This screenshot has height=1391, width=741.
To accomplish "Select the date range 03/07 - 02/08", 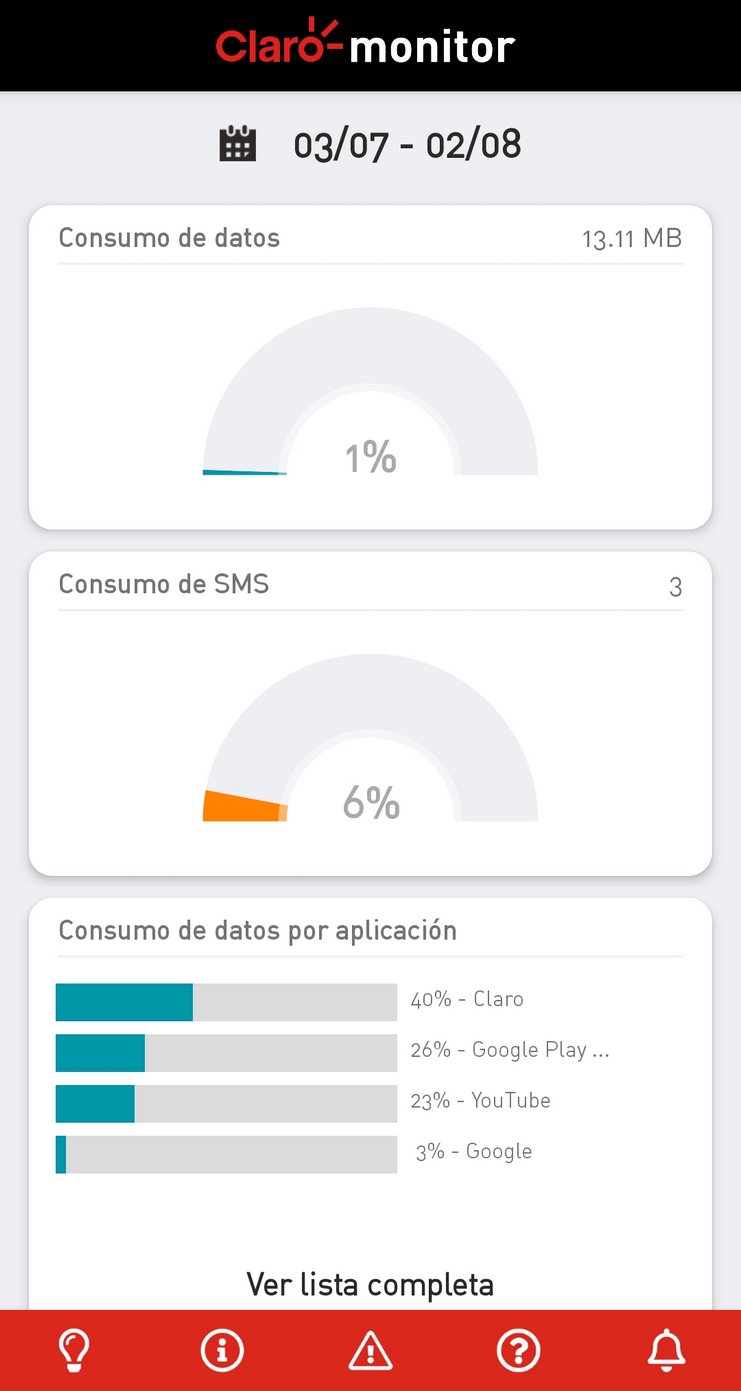I will click(x=408, y=143).
